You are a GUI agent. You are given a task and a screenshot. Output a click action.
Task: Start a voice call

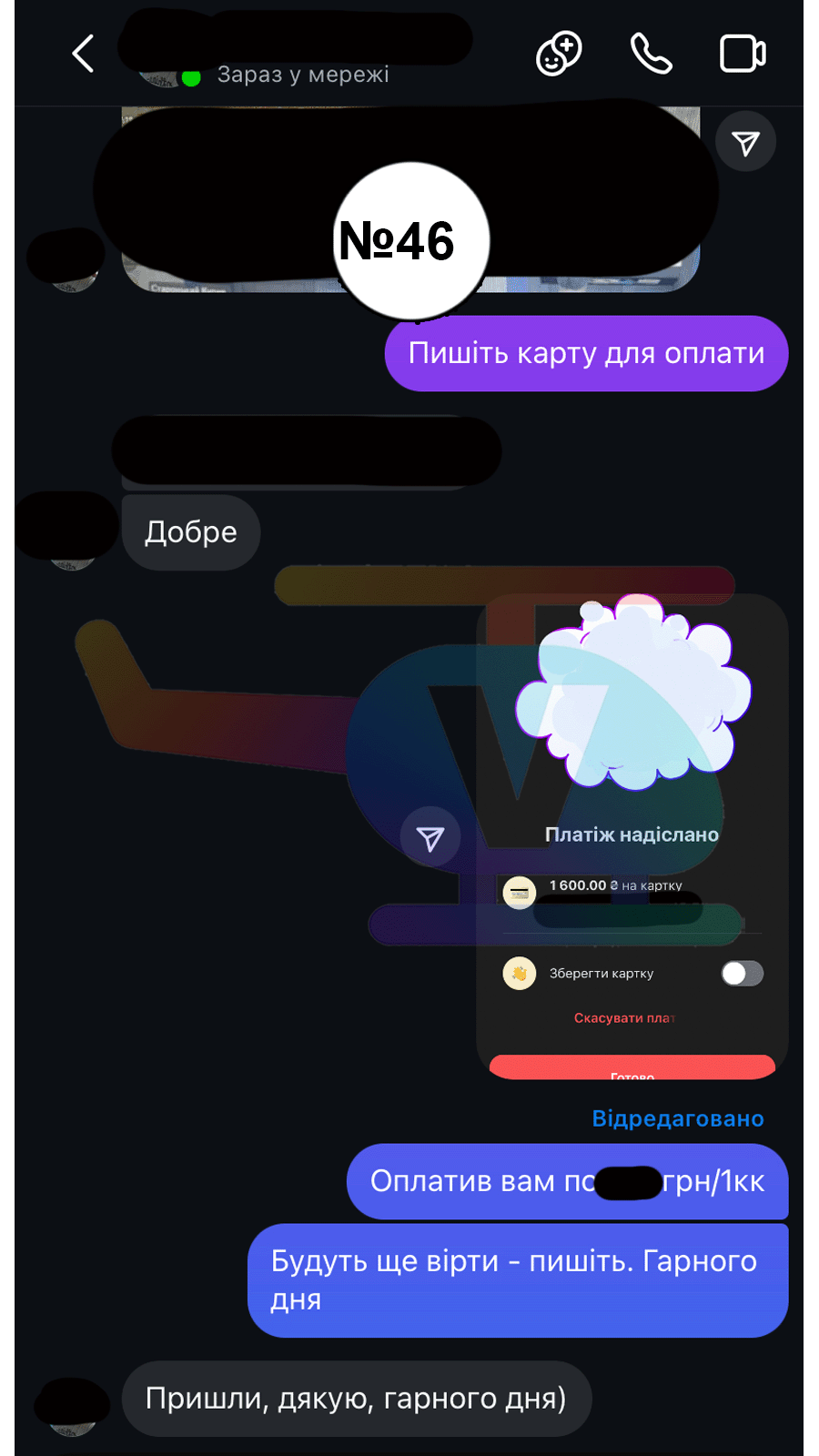pyautogui.click(x=651, y=54)
